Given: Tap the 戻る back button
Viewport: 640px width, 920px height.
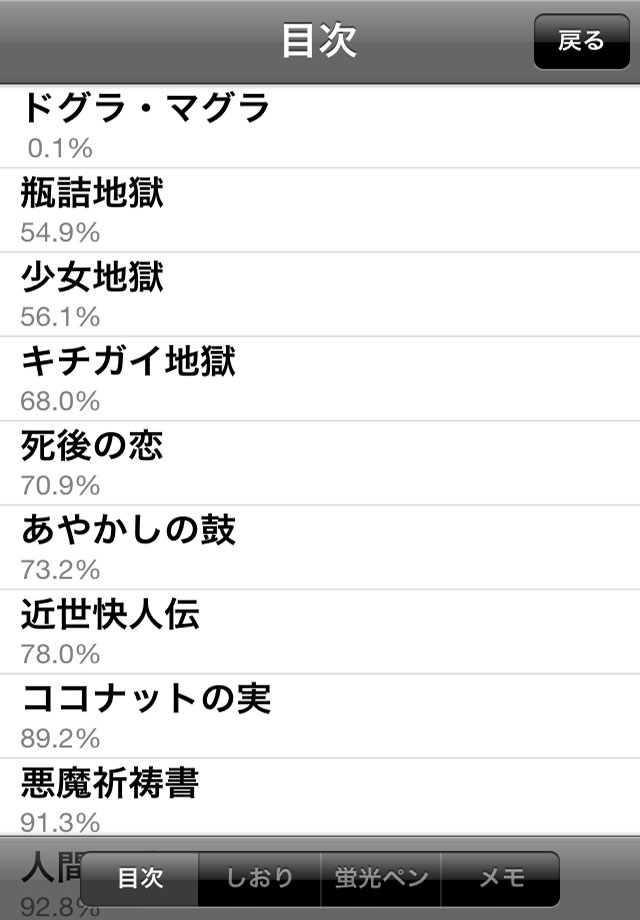Looking at the screenshot, I should (x=581, y=41).
